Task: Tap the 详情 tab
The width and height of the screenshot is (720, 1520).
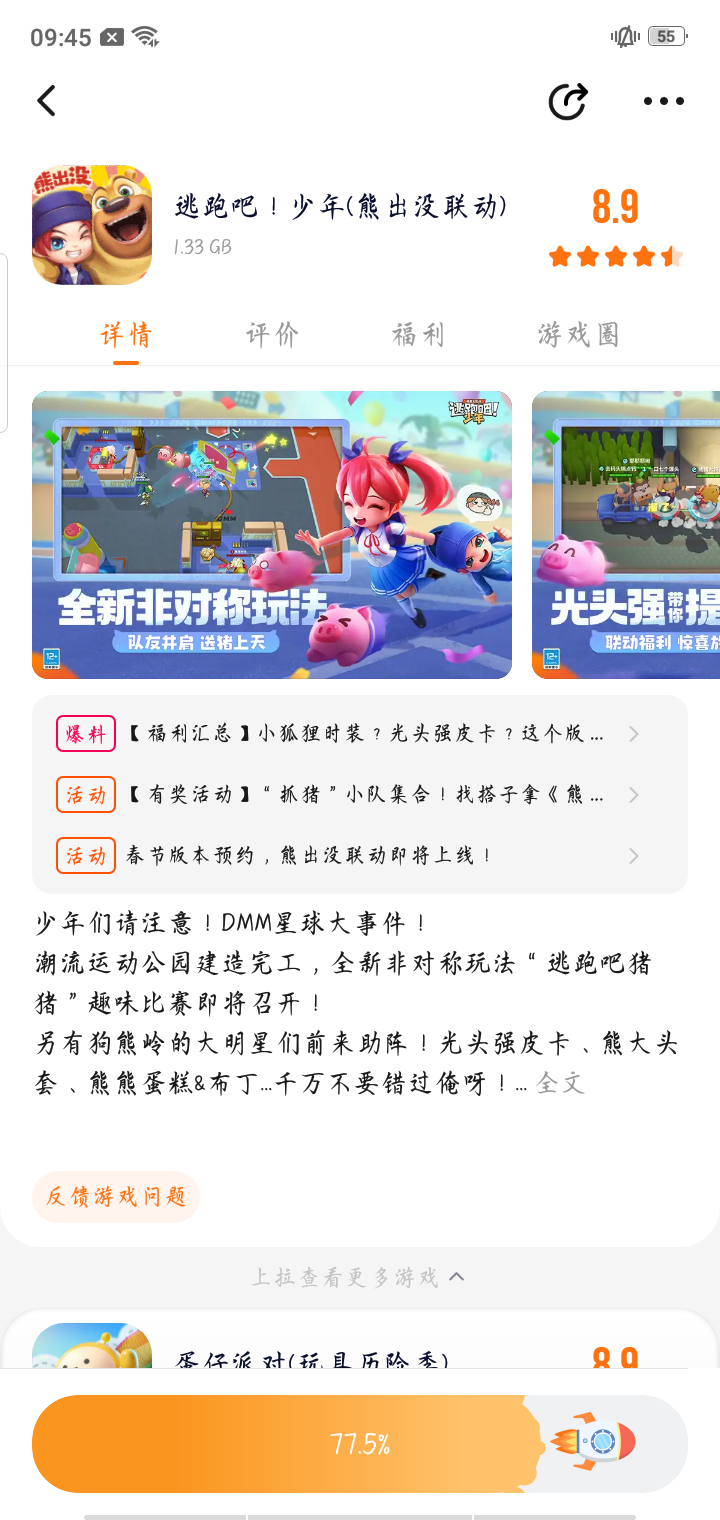Action: click(x=126, y=335)
